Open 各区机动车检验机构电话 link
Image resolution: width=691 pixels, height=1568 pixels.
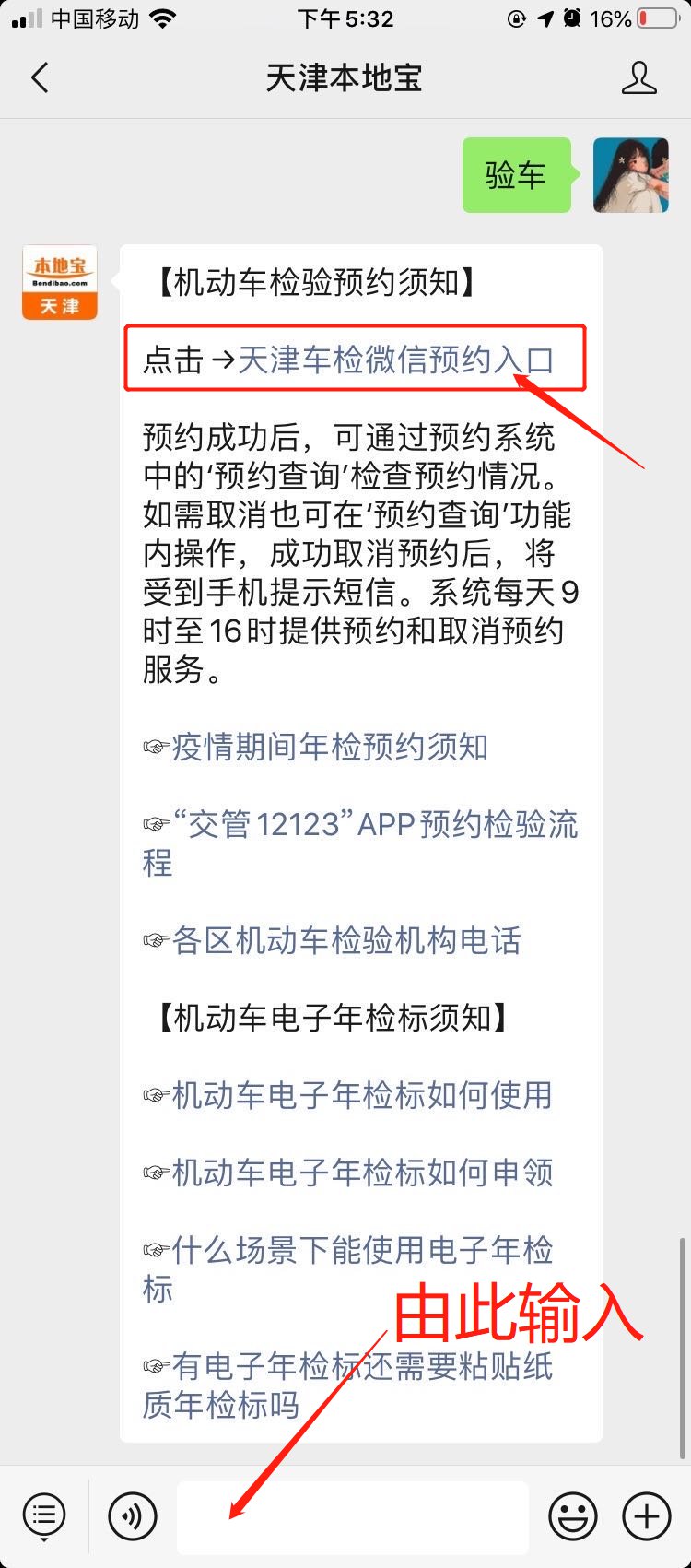pyautogui.click(x=346, y=940)
